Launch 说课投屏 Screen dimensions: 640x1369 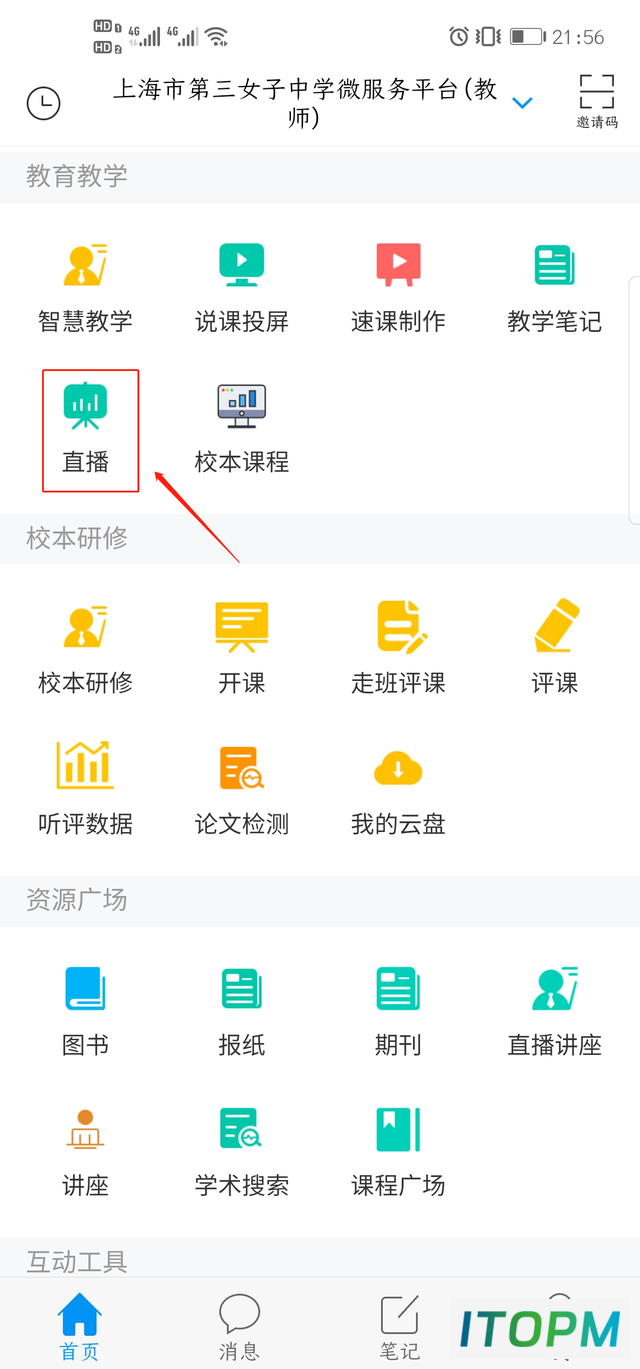click(x=241, y=287)
